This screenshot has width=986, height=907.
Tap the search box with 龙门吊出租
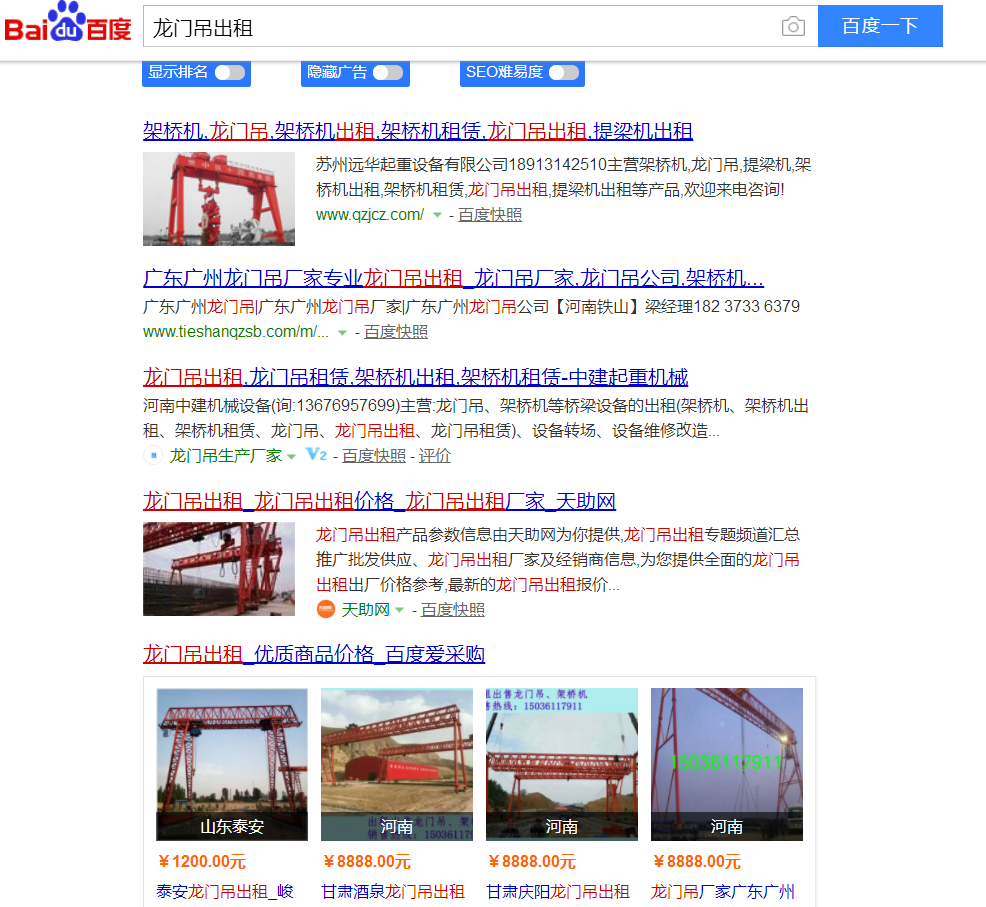coord(460,27)
